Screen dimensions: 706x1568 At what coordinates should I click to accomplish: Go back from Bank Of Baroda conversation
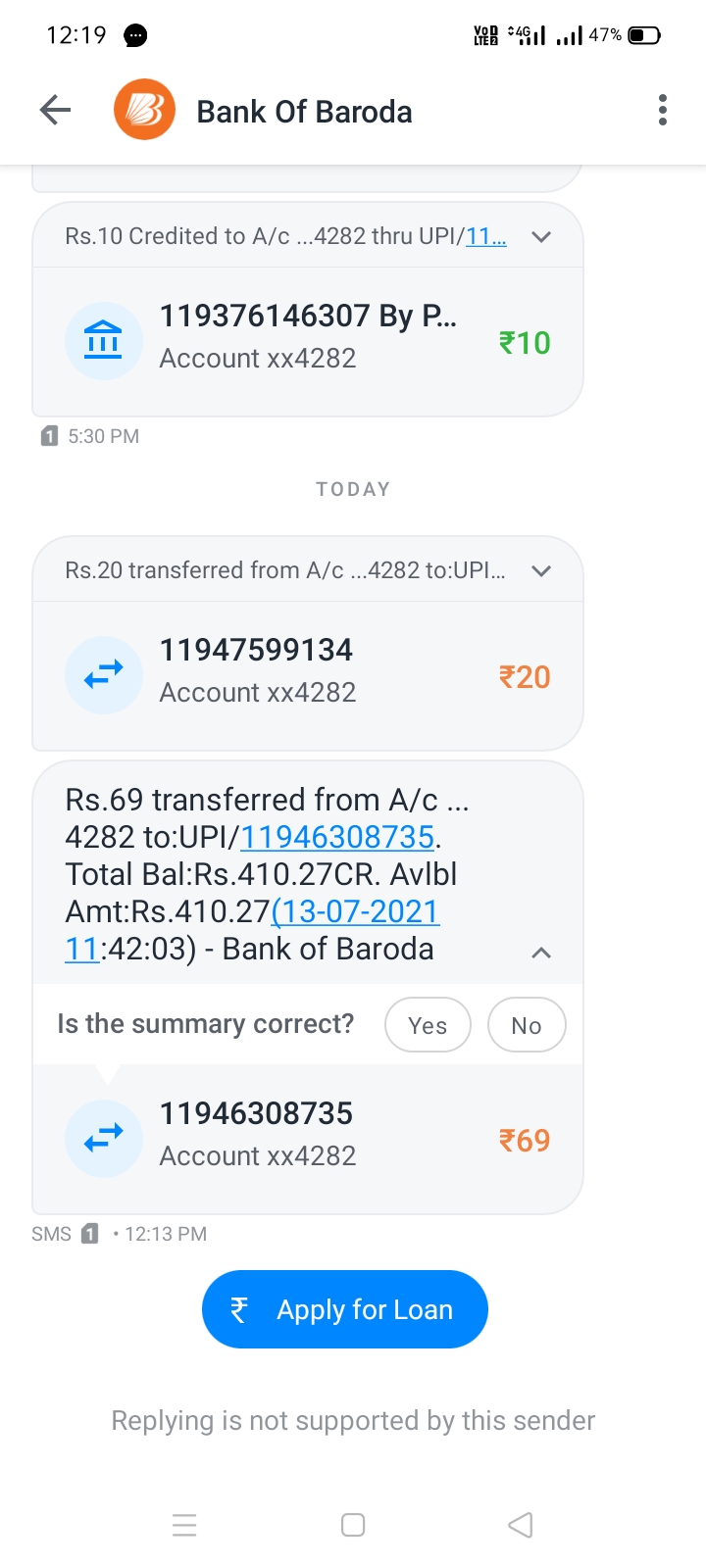56,111
